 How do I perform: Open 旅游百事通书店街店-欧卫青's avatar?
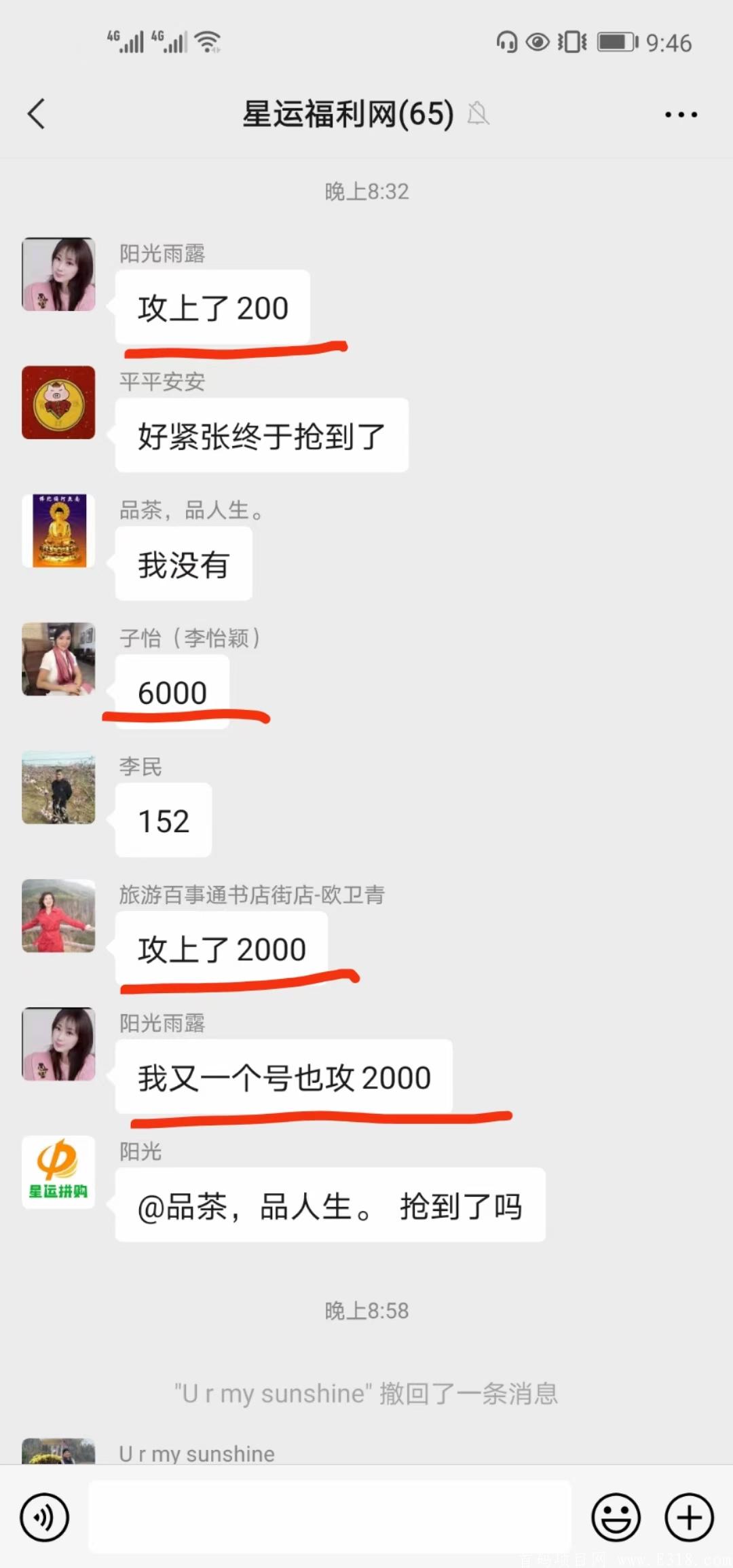58,916
